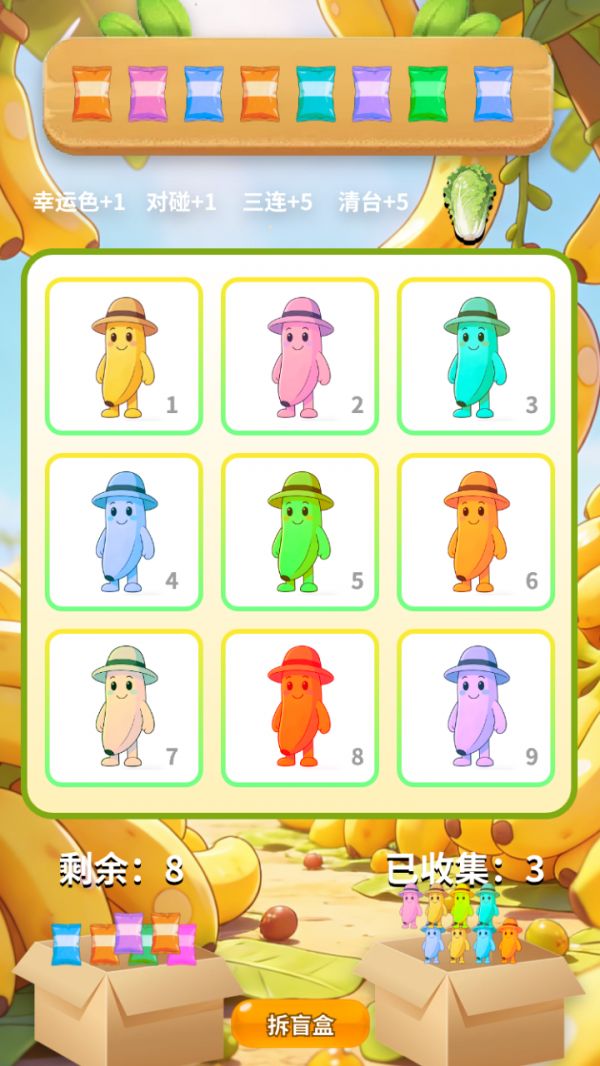Select blue banana card number 4
The width and height of the screenshot is (600, 1066).
[124, 532]
